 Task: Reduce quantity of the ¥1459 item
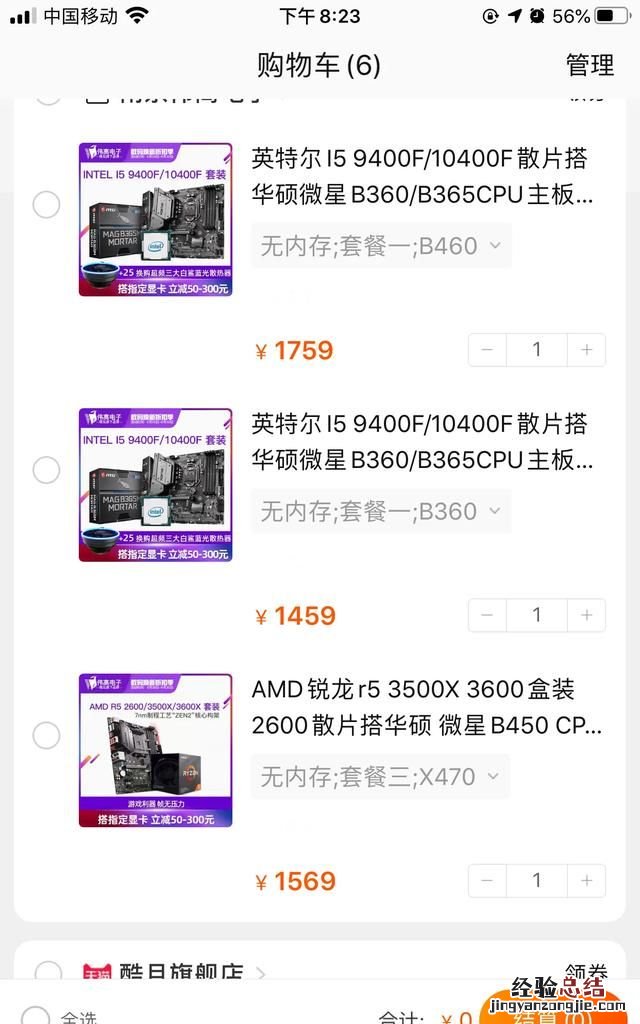[488, 615]
